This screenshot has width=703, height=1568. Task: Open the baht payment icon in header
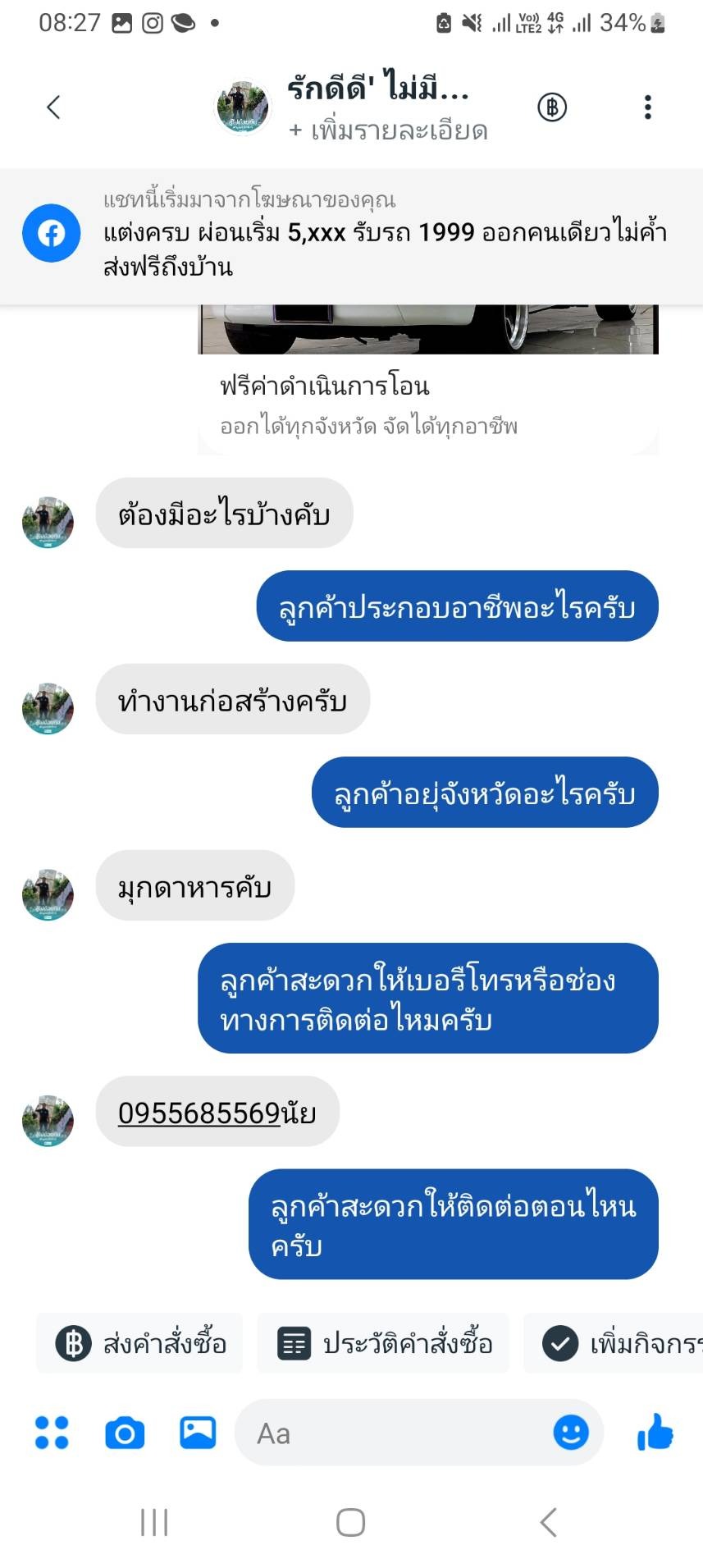point(552,107)
